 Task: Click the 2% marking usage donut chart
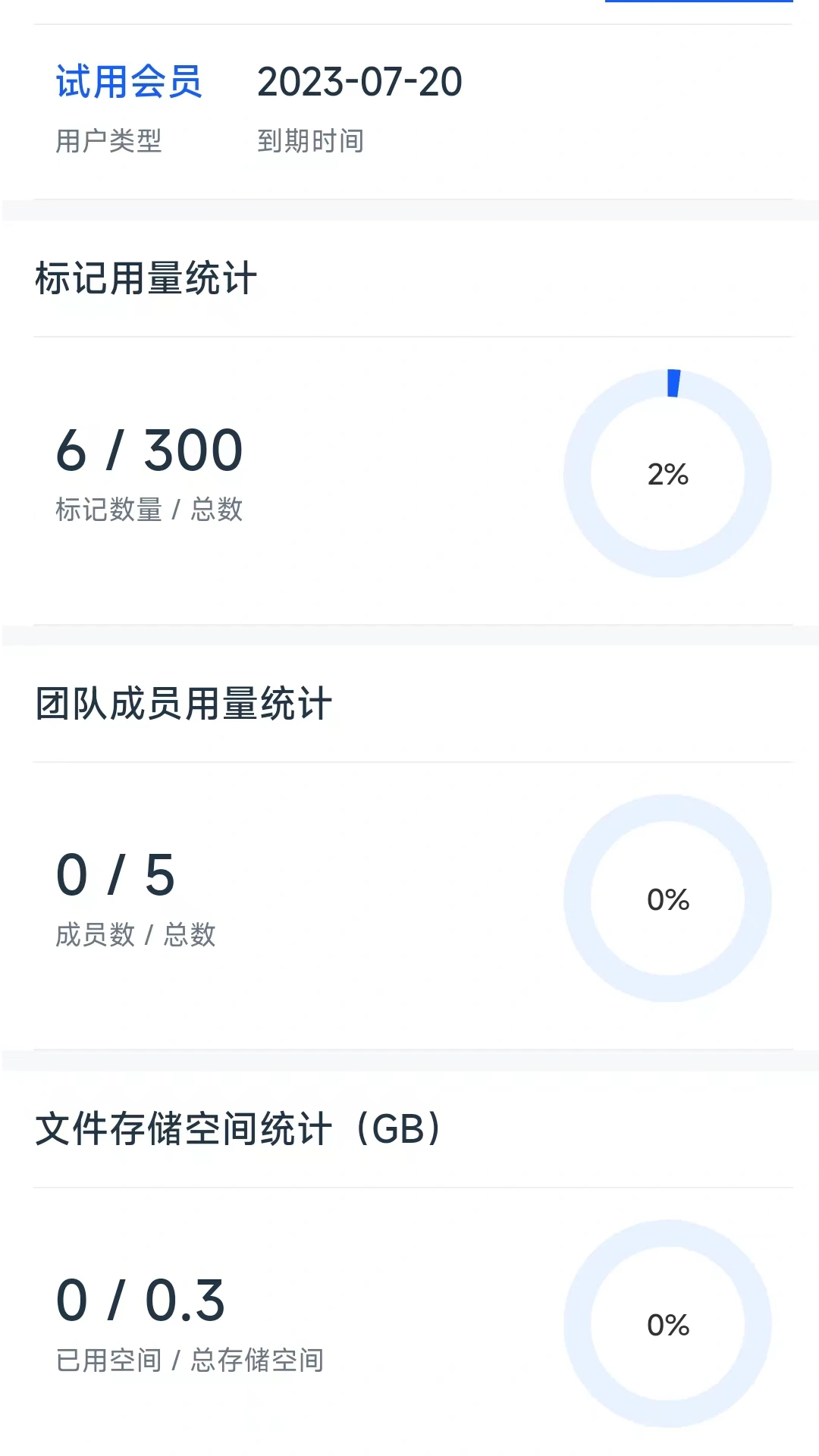click(x=667, y=474)
